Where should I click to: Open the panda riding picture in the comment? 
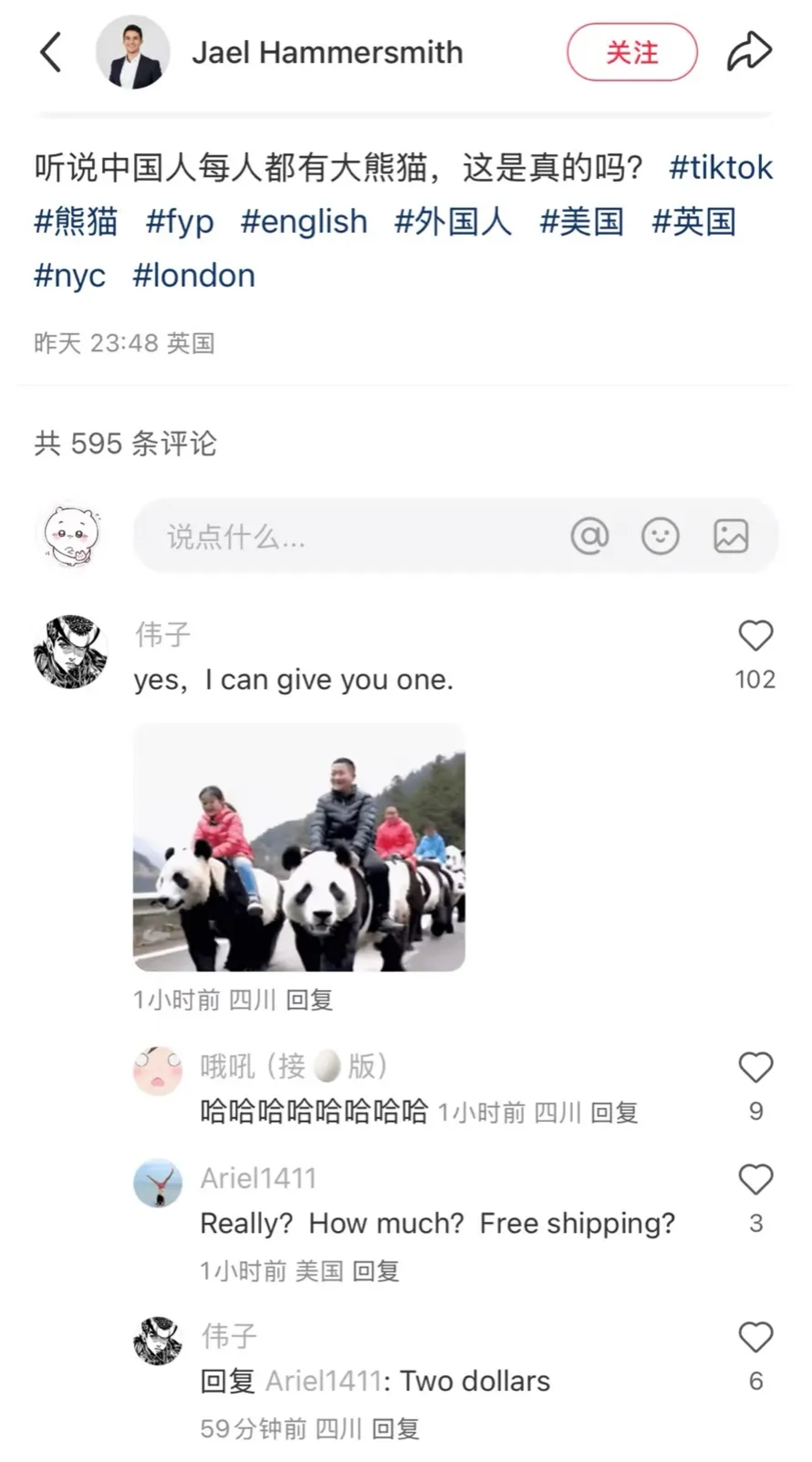[x=299, y=847]
